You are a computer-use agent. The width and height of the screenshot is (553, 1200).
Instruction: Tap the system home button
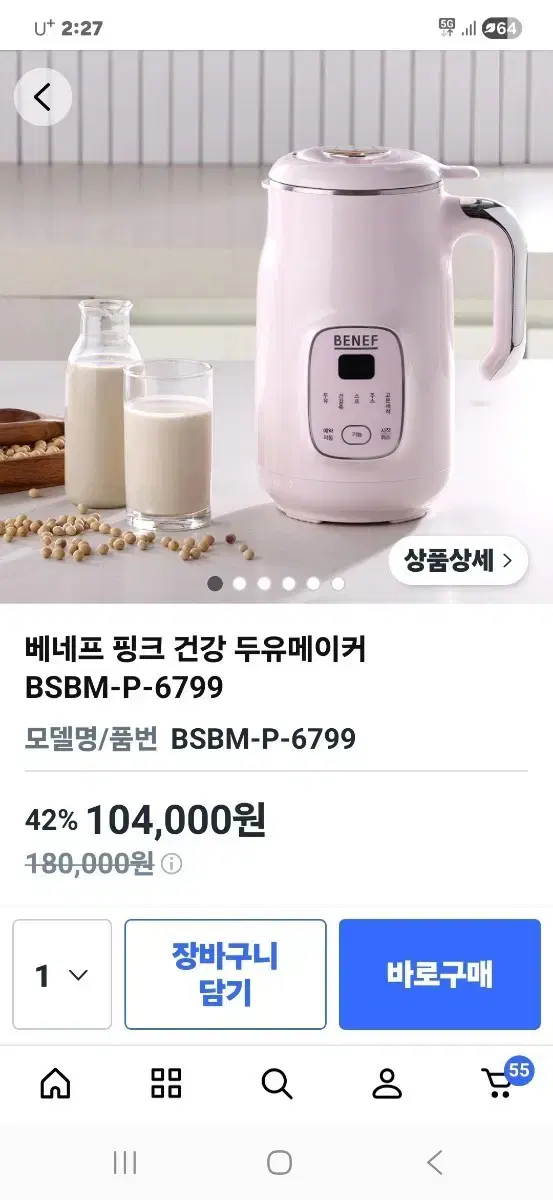click(x=279, y=1162)
